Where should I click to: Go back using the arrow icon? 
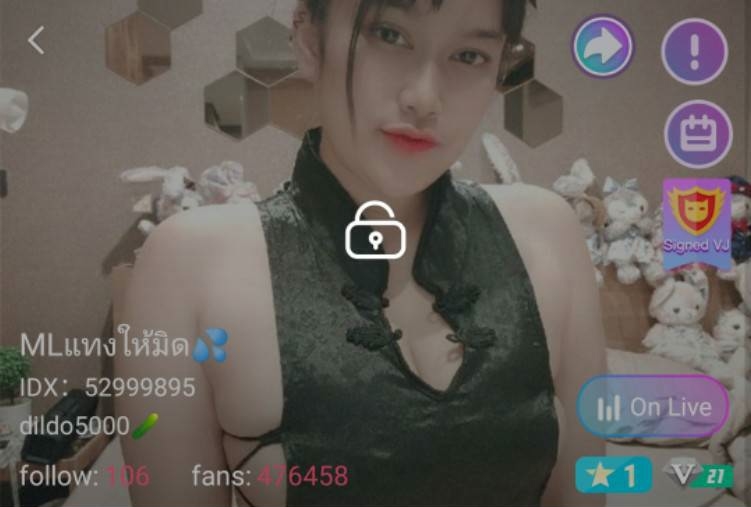click(36, 40)
